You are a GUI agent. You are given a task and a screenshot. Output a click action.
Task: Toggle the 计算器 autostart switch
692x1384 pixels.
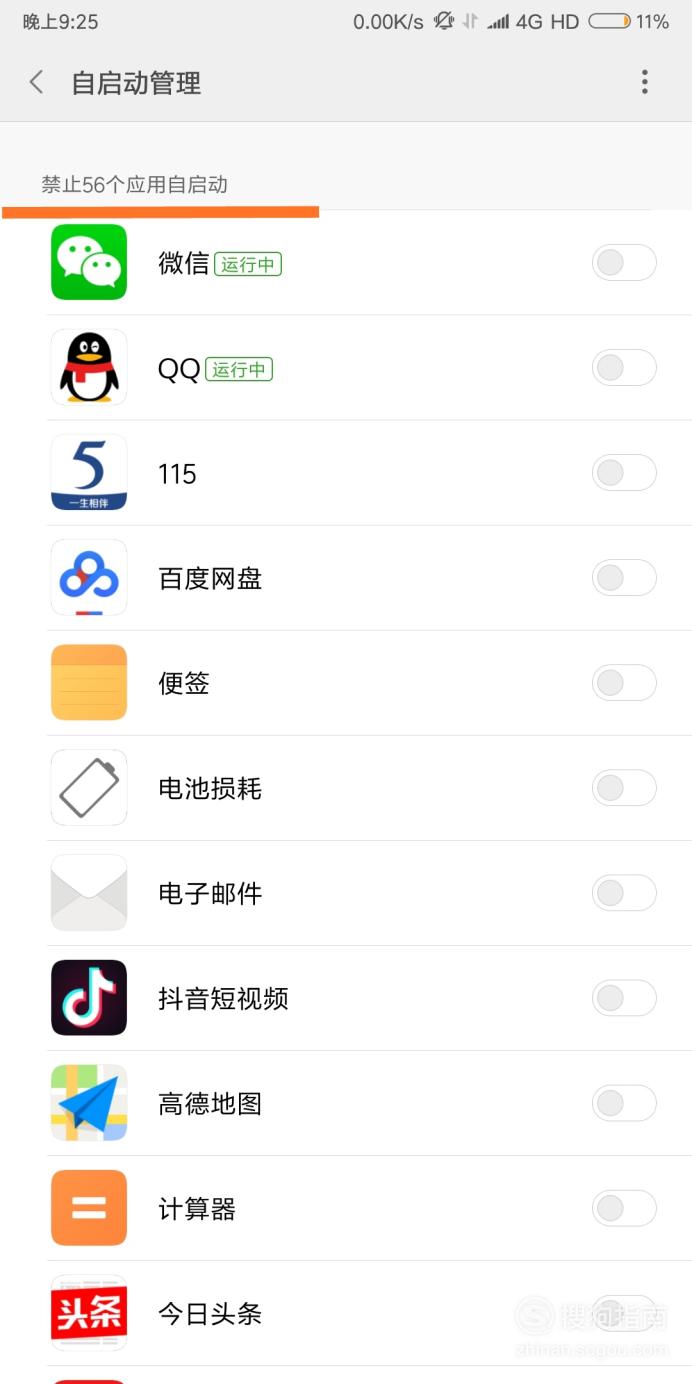(x=624, y=1208)
